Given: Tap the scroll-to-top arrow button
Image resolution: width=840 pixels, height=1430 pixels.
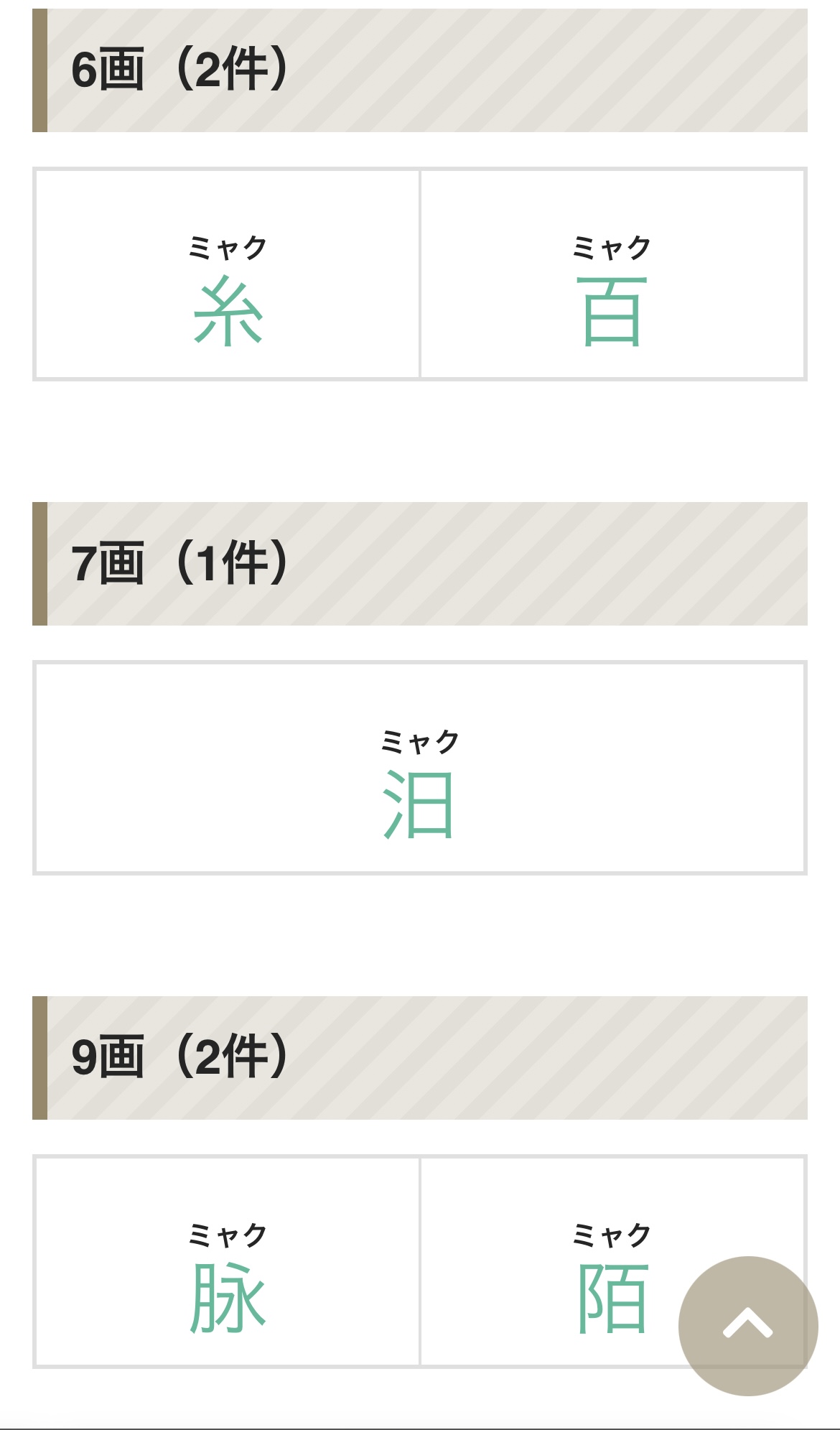Looking at the screenshot, I should click(x=747, y=1326).
